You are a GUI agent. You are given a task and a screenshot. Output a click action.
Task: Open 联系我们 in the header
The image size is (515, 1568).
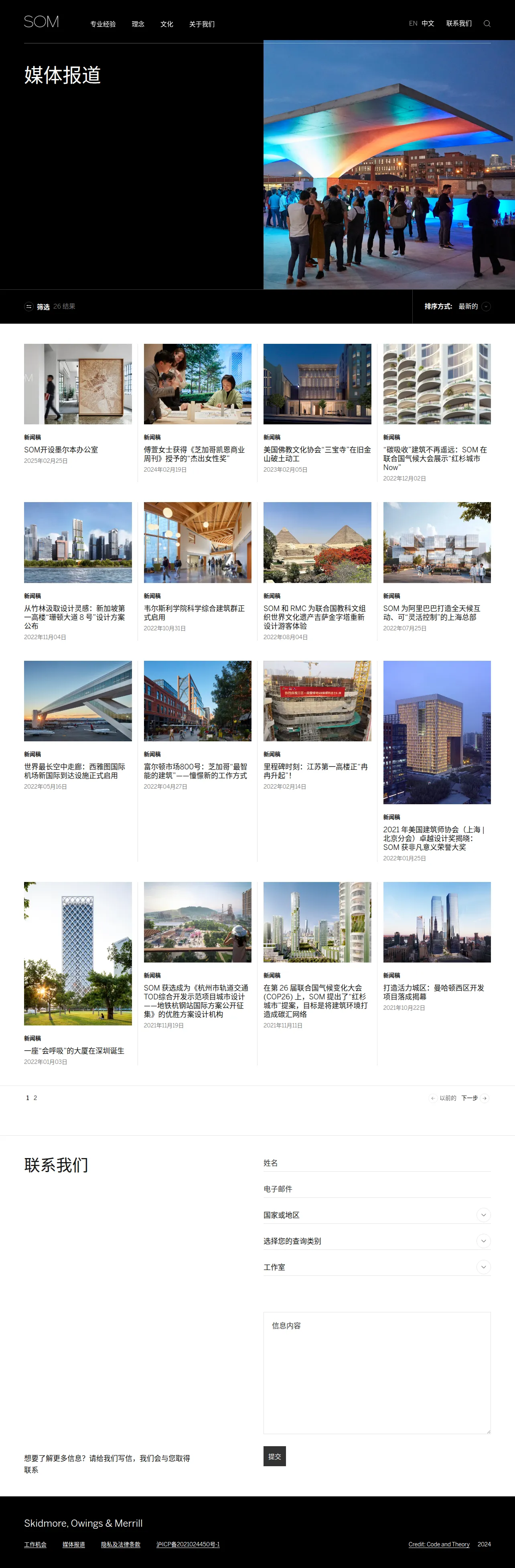click(459, 24)
